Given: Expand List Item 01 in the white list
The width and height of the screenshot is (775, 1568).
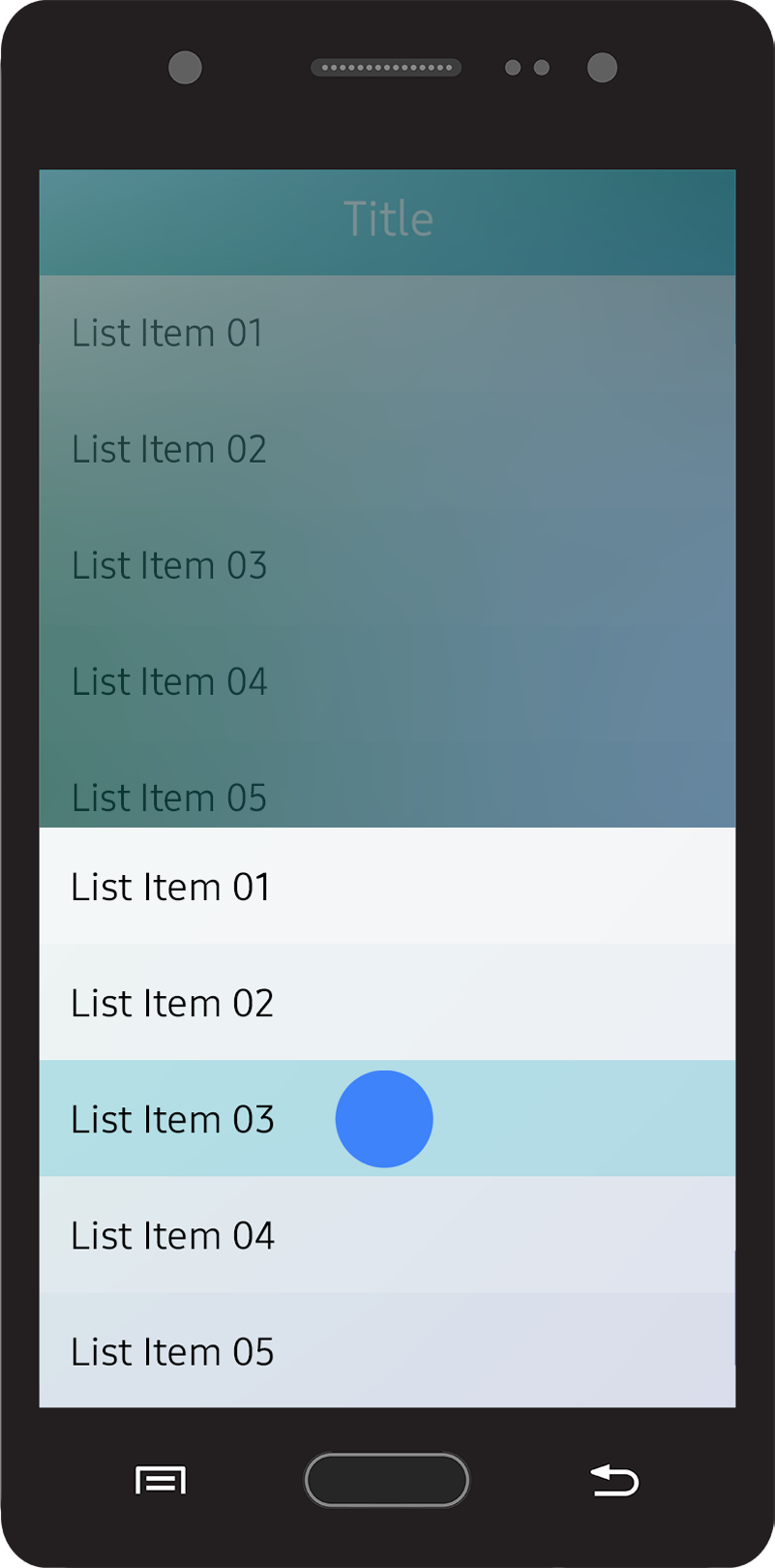Looking at the screenshot, I should point(169,887).
